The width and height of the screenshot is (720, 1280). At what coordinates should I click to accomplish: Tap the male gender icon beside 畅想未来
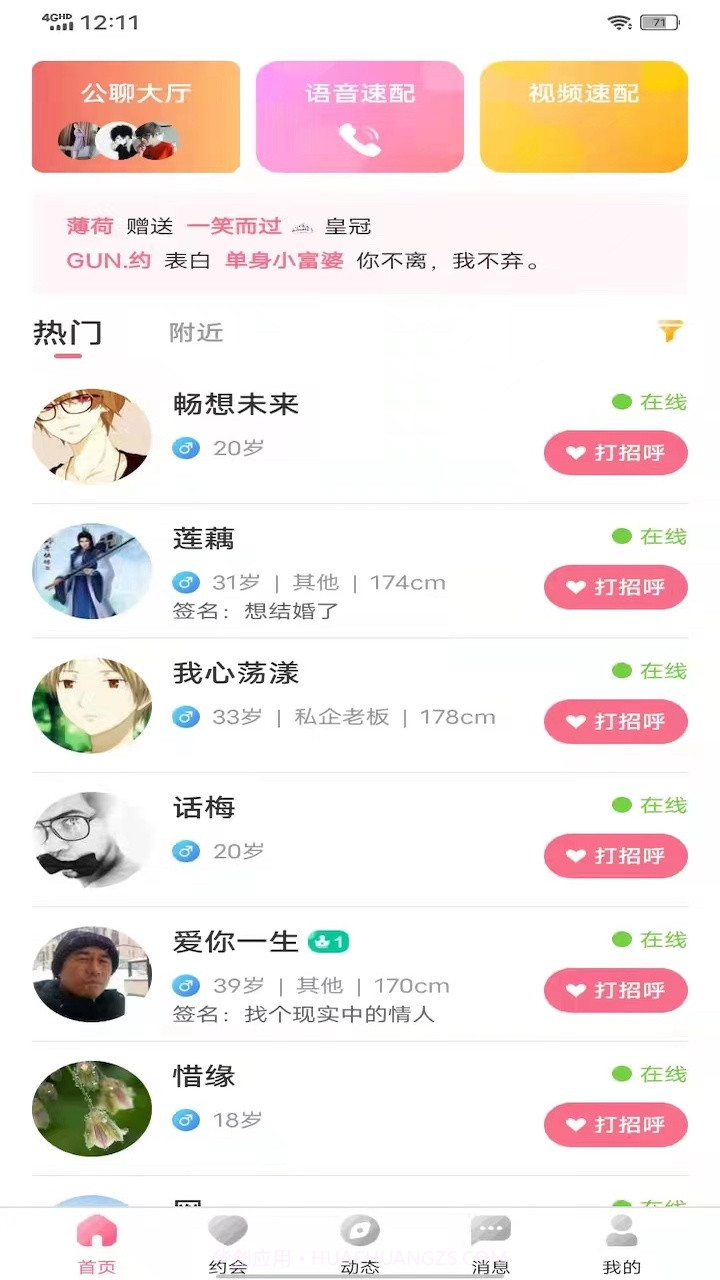click(187, 450)
